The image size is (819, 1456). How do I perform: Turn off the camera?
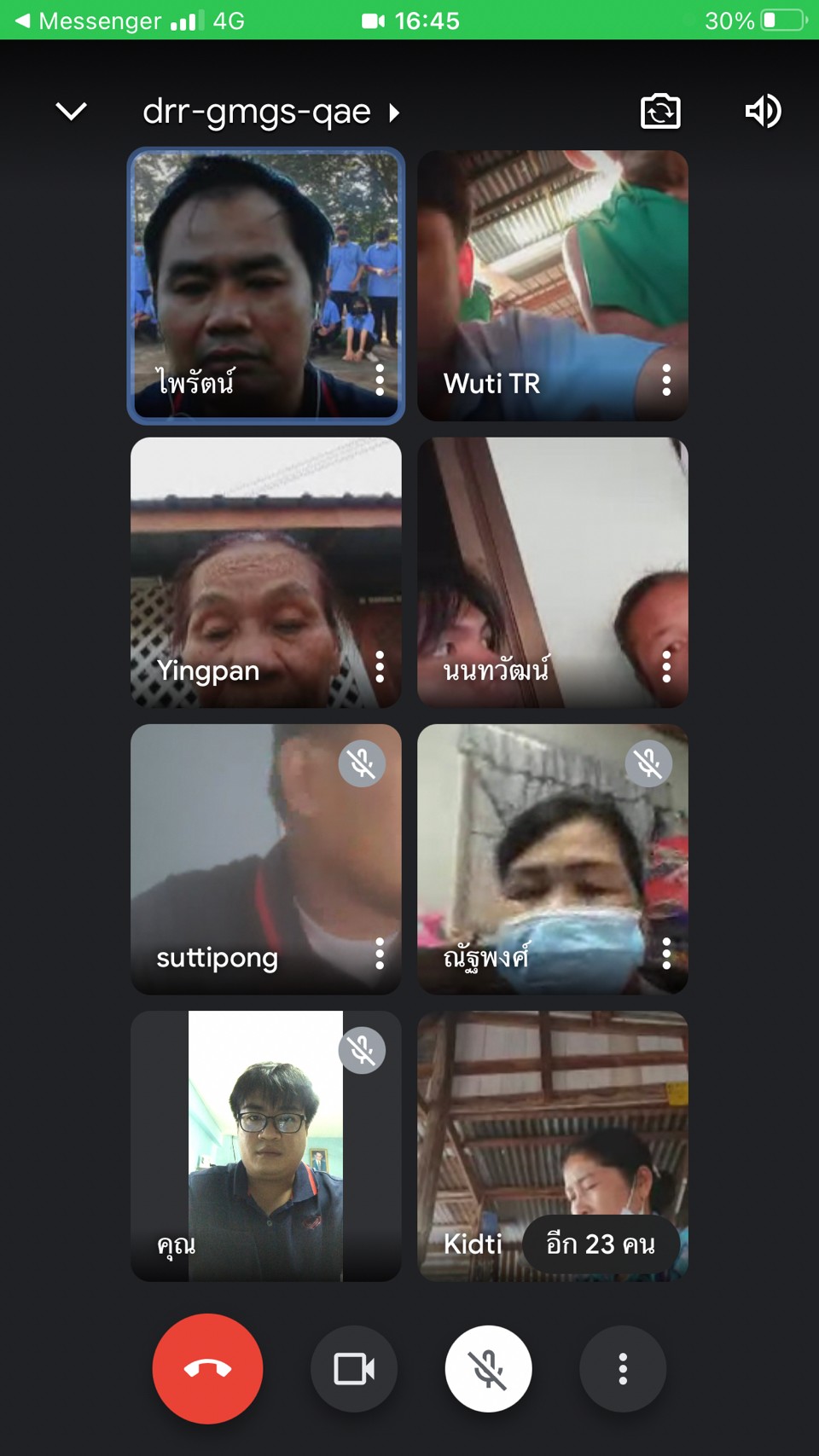point(354,1368)
